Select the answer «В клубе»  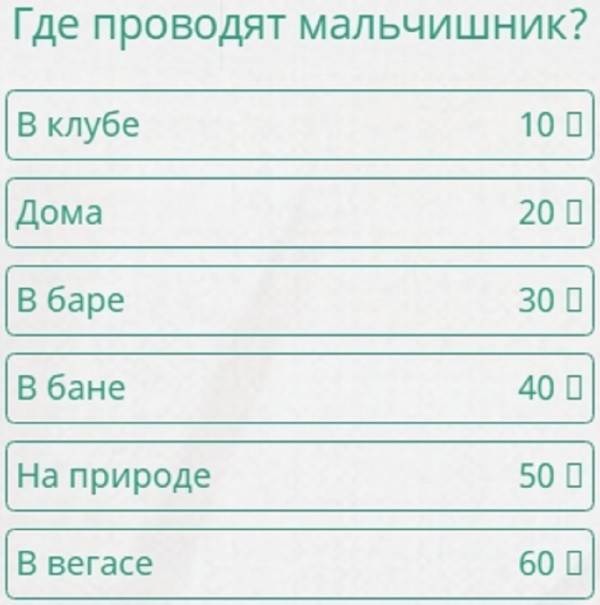pos(298,125)
